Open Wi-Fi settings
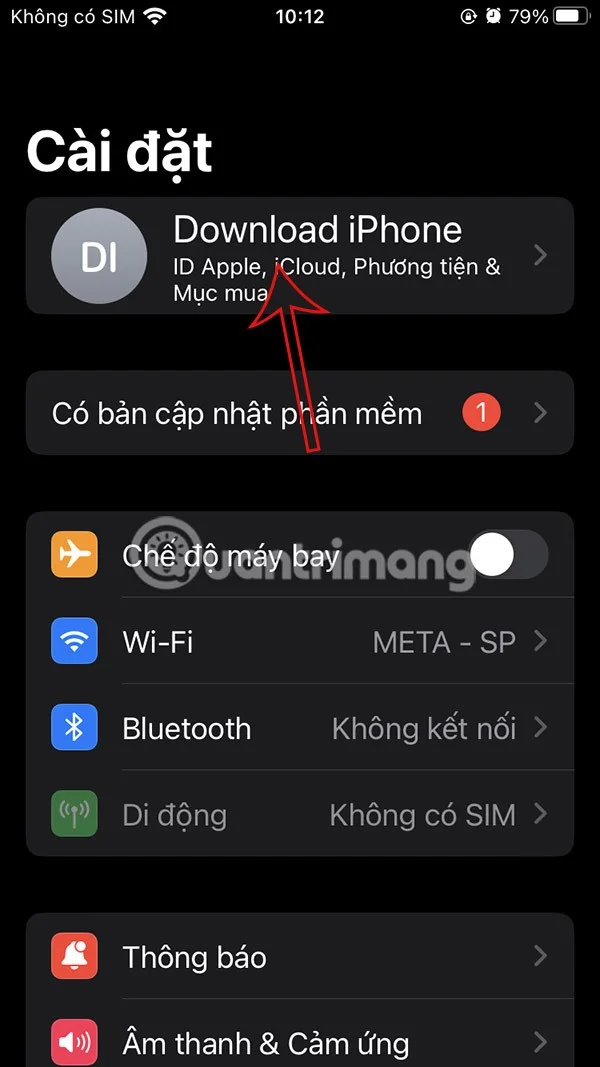The width and height of the screenshot is (600, 1067). (x=300, y=641)
